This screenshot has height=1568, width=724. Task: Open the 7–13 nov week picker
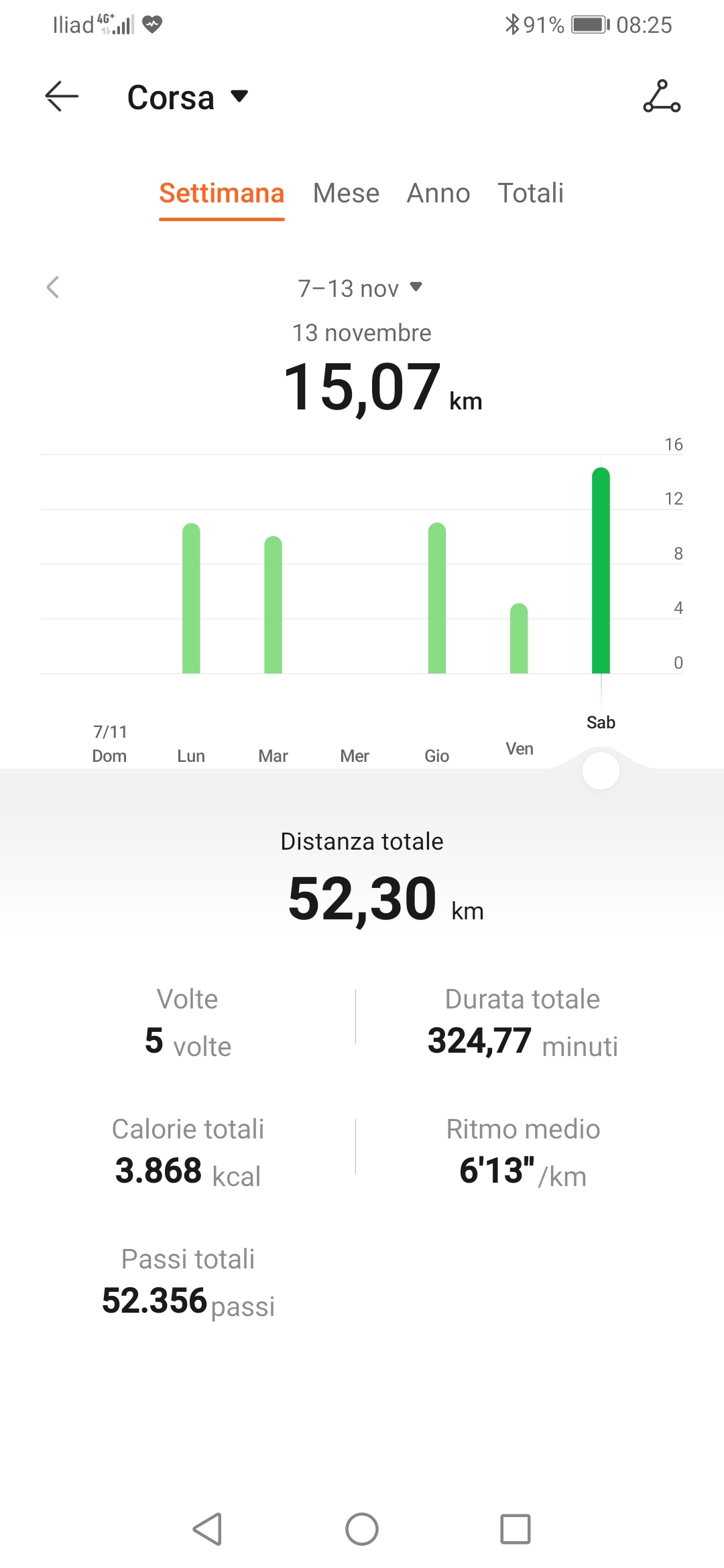pos(360,288)
